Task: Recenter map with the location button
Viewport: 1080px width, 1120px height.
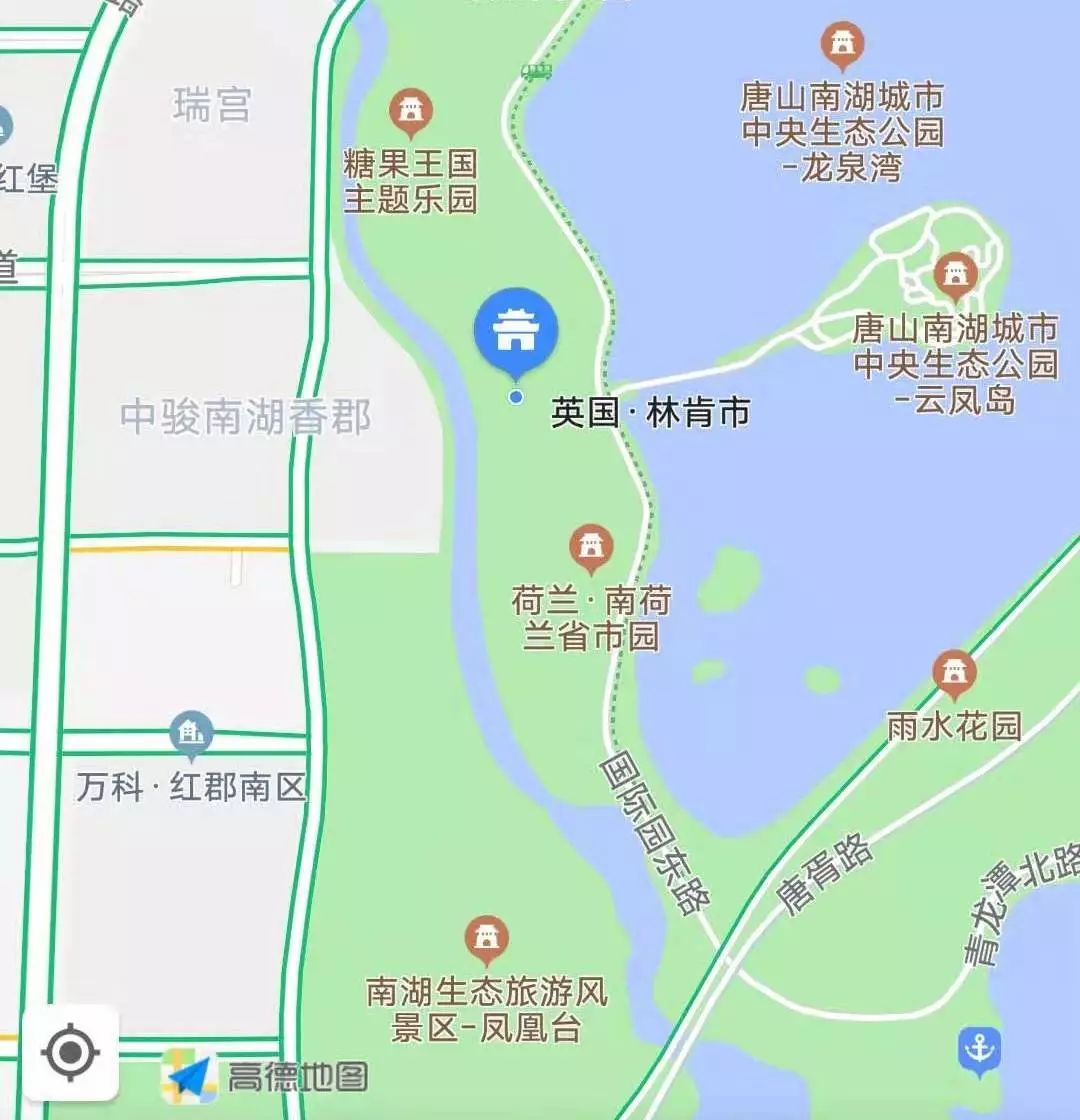Action: point(70,1052)
